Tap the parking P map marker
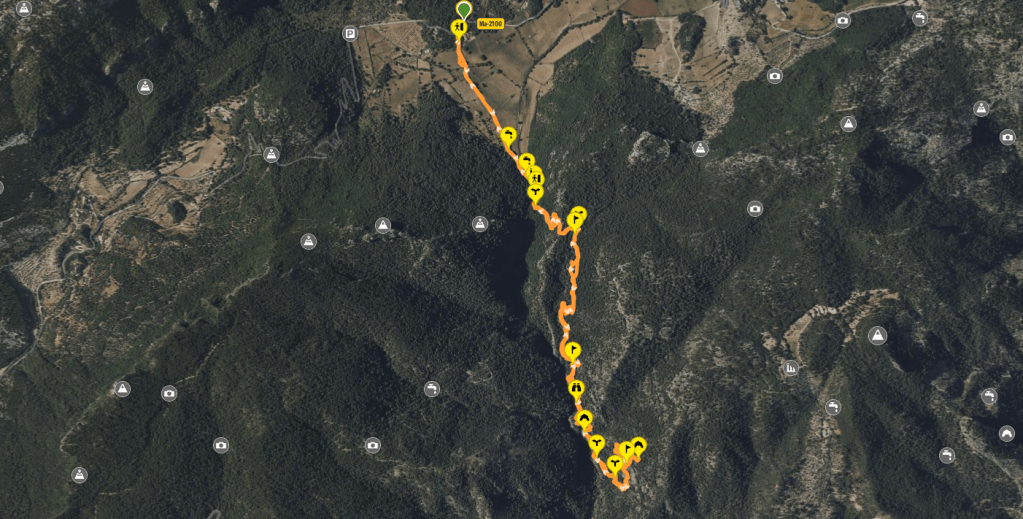The width and height of the screenshot is (1023, 519). 350,34
